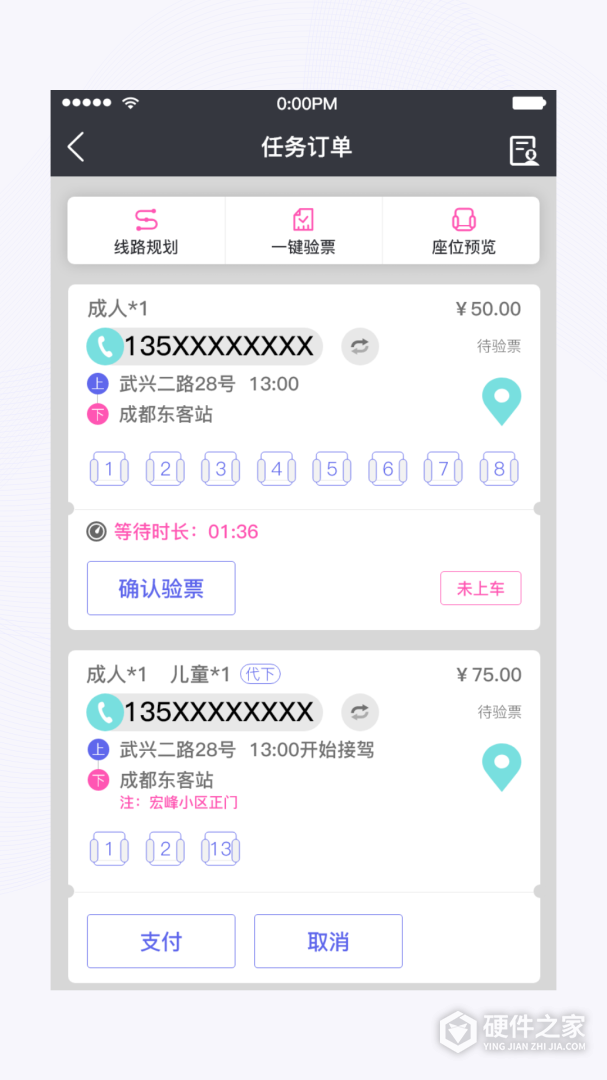
Task: Call the passenger of the ¥50.00 order
Action: coord(104,346)
